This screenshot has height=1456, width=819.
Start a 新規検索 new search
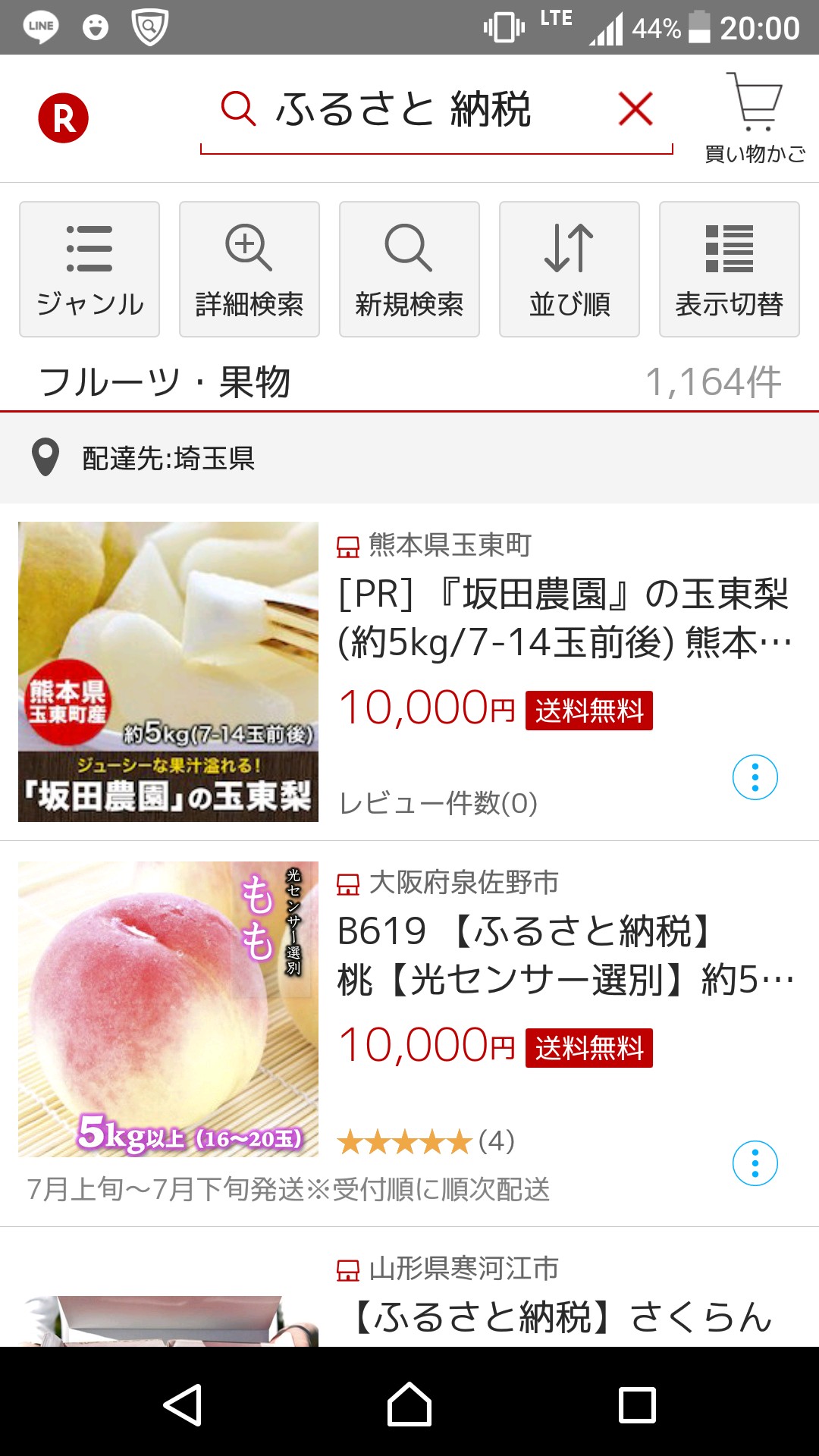(x=409, y=269)
